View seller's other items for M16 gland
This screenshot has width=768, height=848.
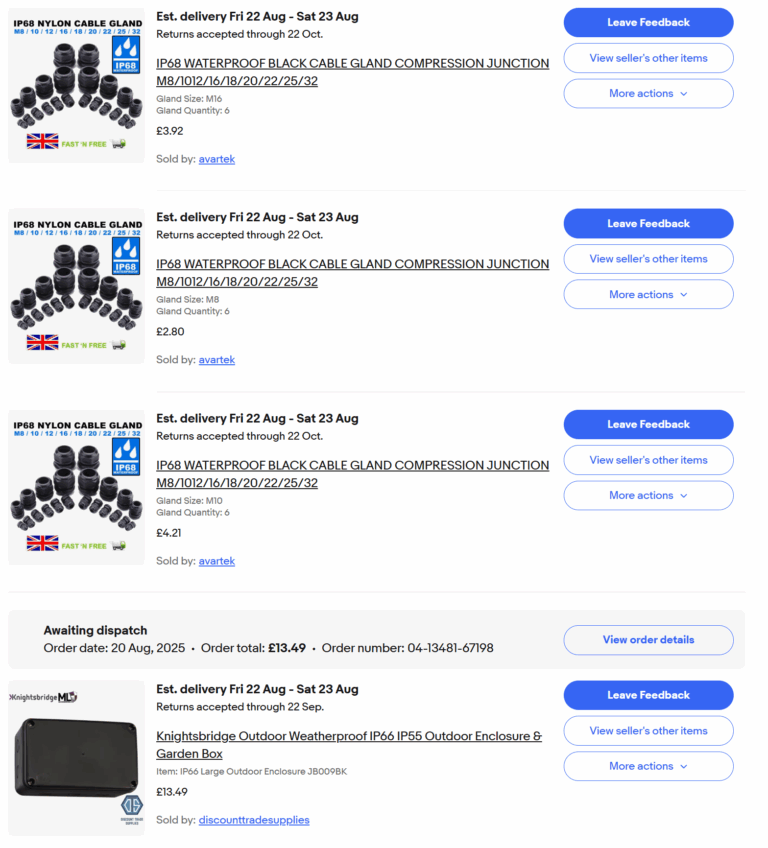click(x=648, y=58)
